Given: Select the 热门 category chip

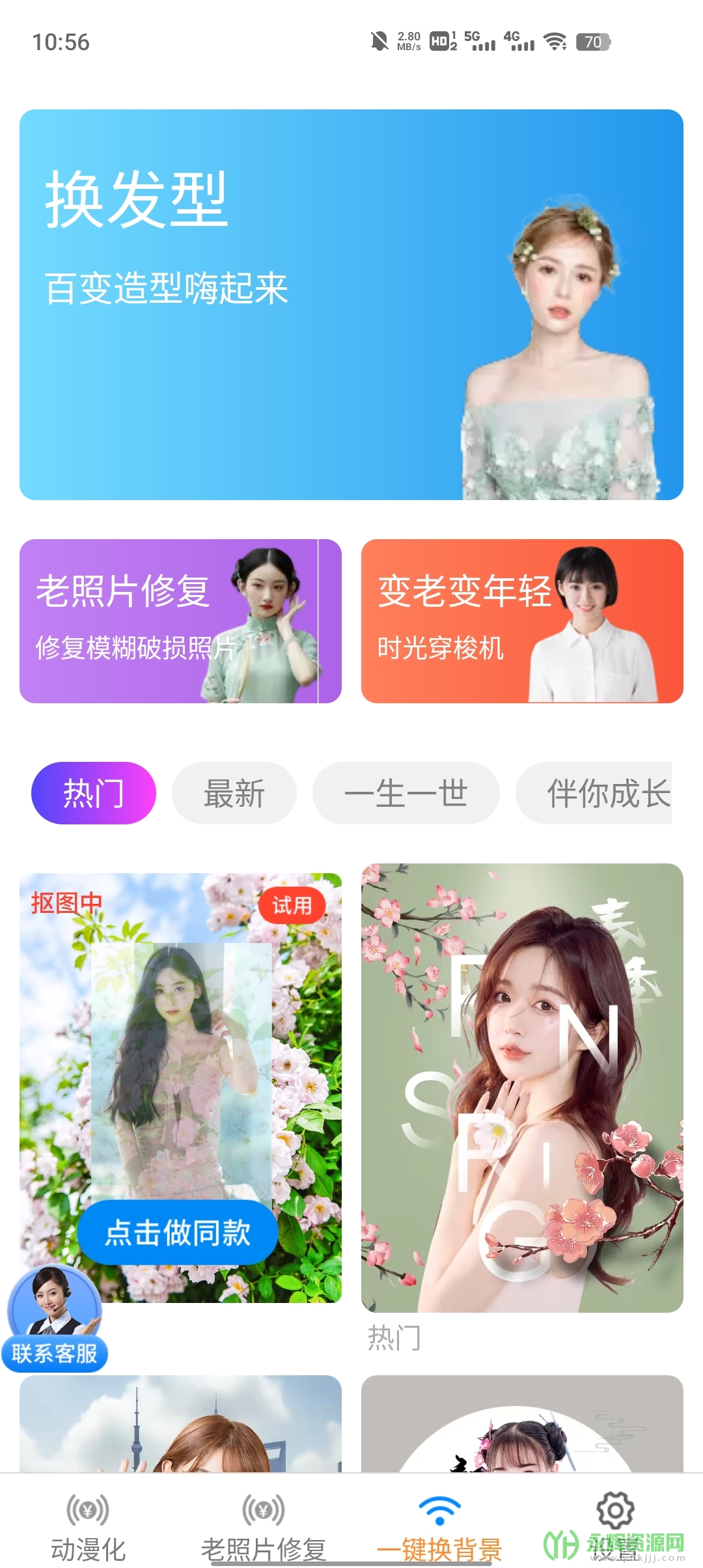Looking at the screenshot, I should point(94,793).
